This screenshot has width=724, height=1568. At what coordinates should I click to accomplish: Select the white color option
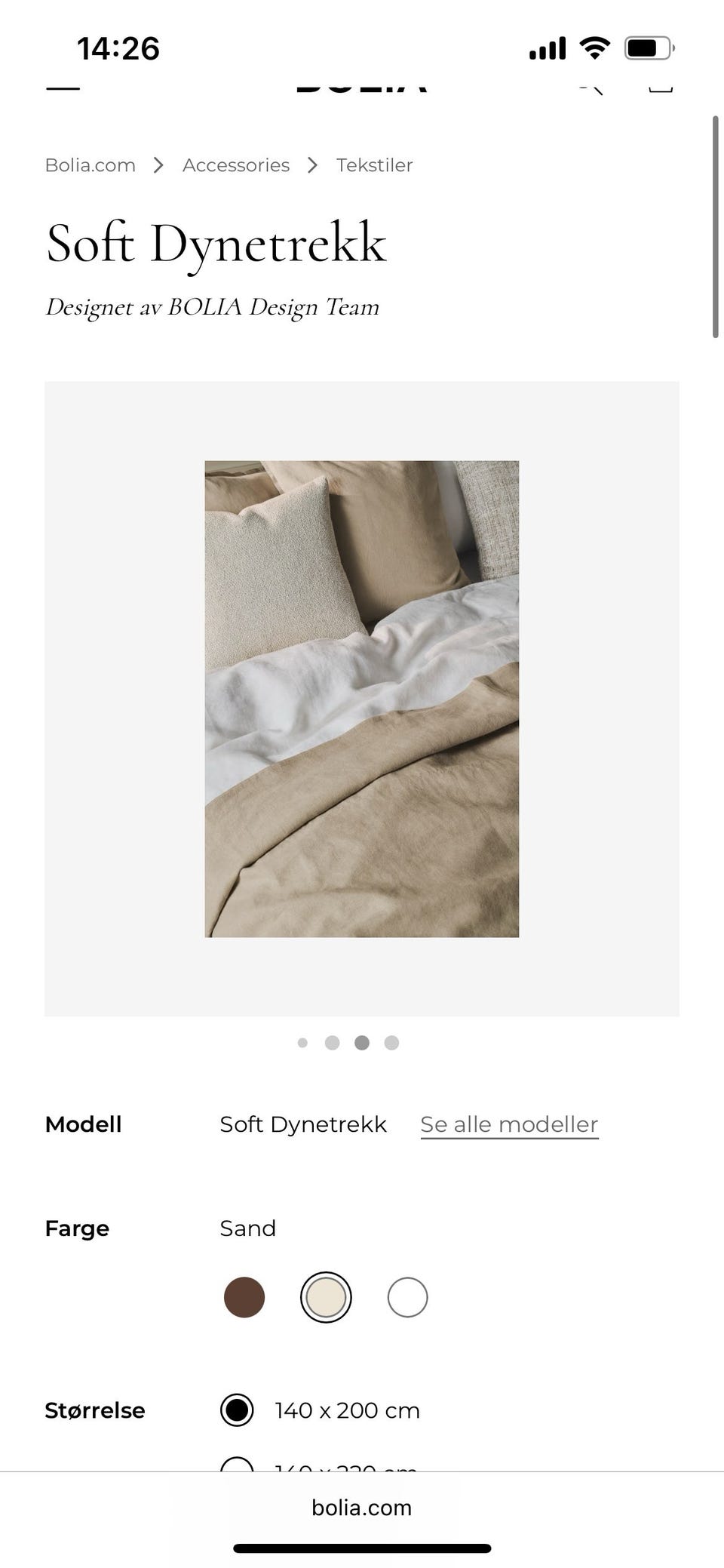pyautogui.click(x=407, y=1296)
